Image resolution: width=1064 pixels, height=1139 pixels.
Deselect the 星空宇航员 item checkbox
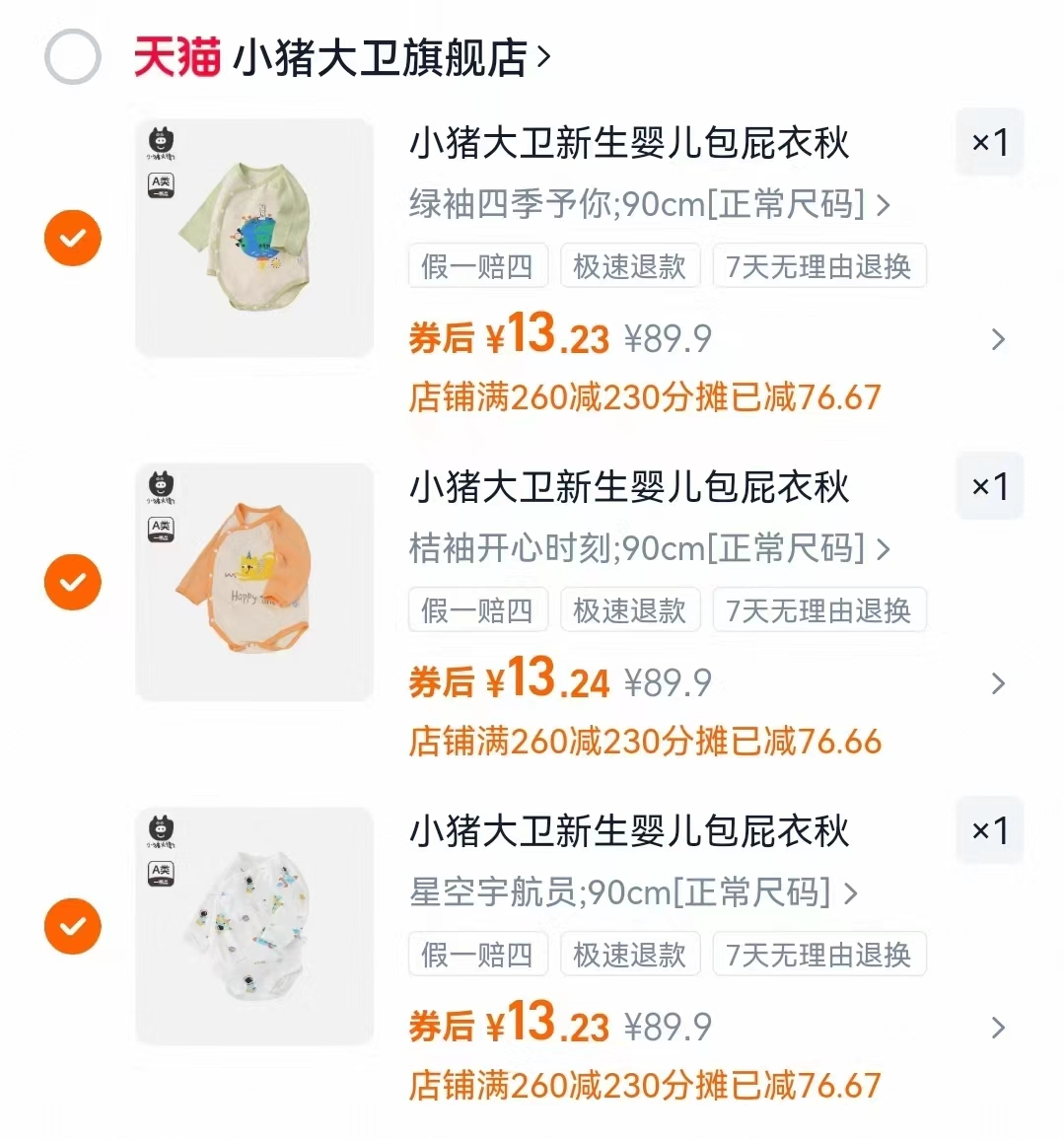[72, 927]
